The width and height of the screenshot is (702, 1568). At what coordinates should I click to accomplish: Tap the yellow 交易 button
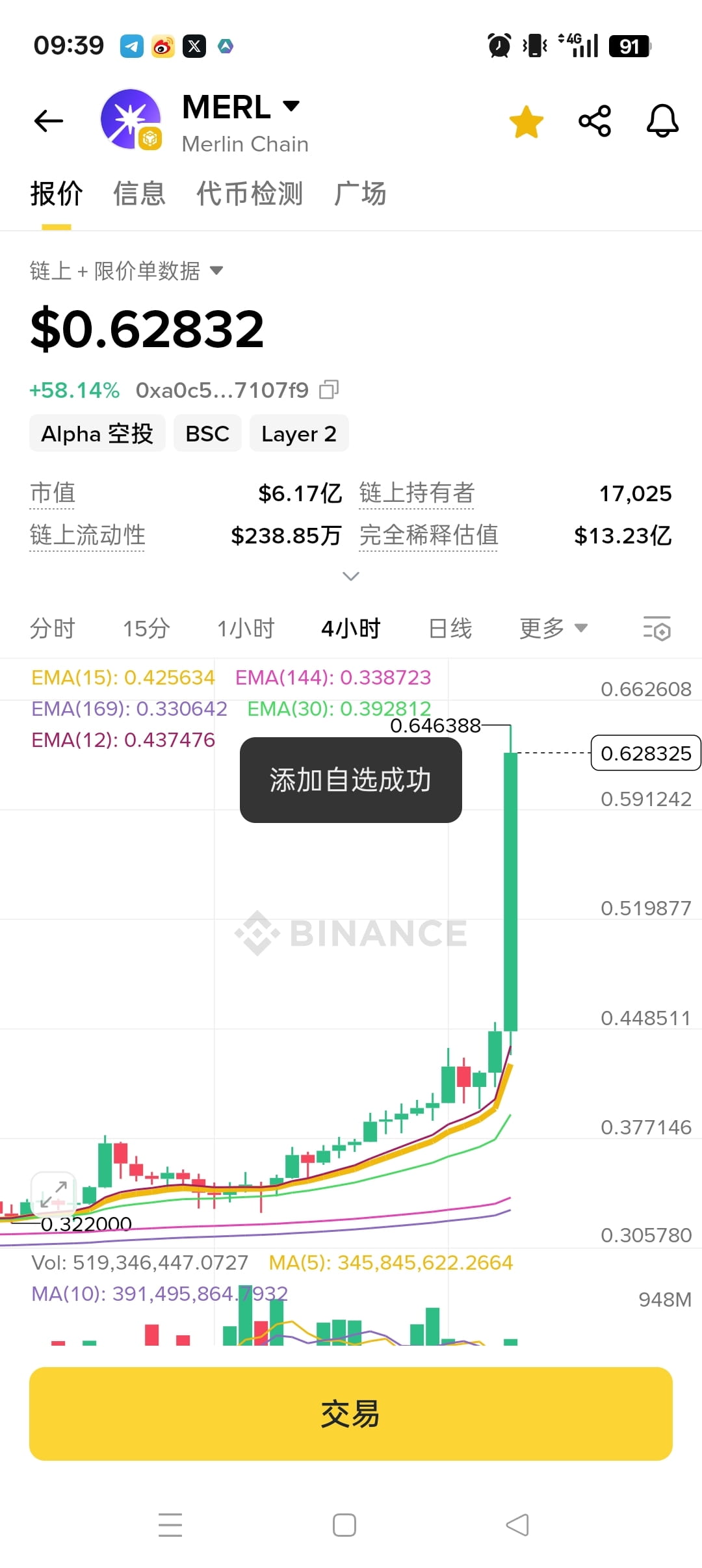(x=351, y=1414)
